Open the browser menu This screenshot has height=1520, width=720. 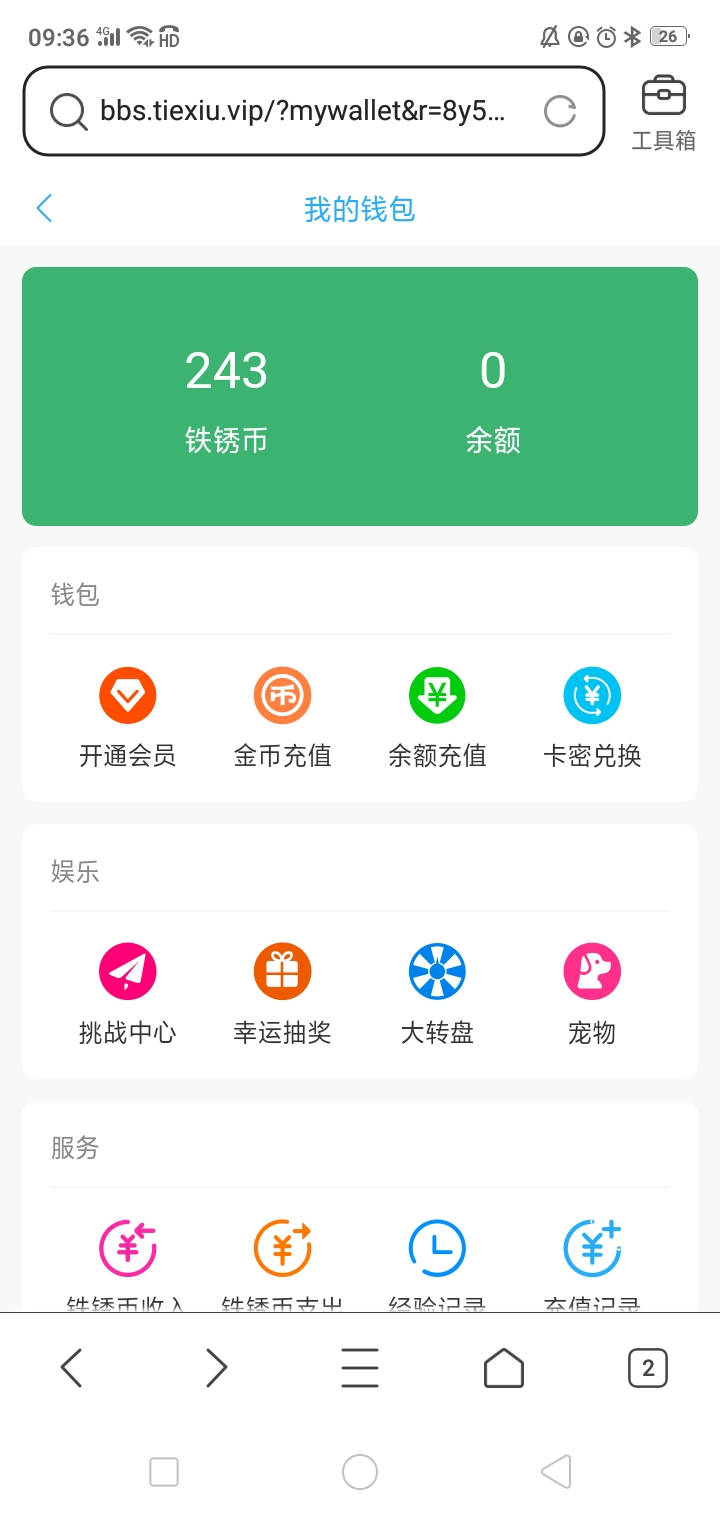(x=360, y=1367)
